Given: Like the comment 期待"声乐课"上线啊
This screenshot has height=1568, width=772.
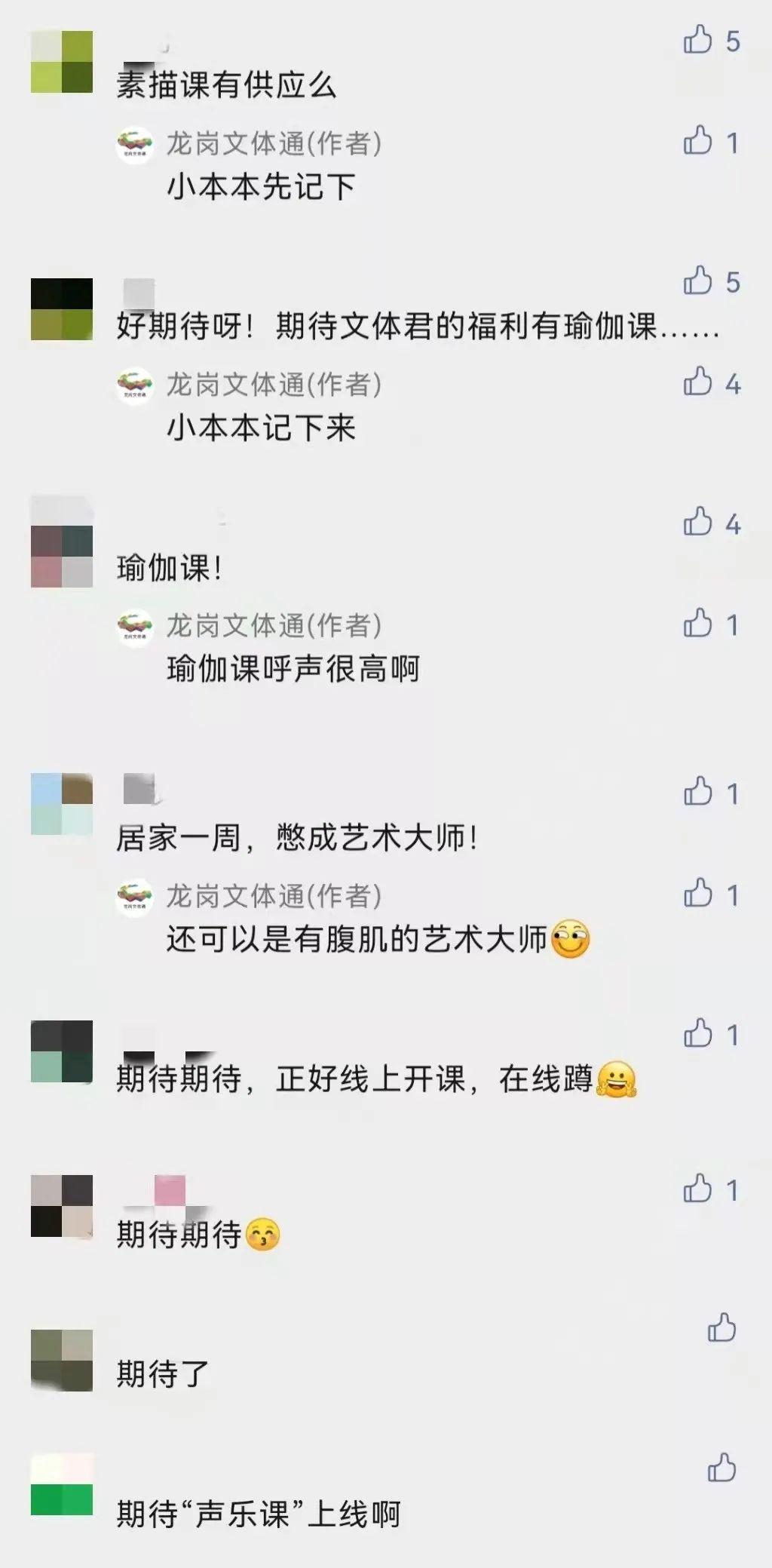Looking at the screenshot, I should 721,1468.
